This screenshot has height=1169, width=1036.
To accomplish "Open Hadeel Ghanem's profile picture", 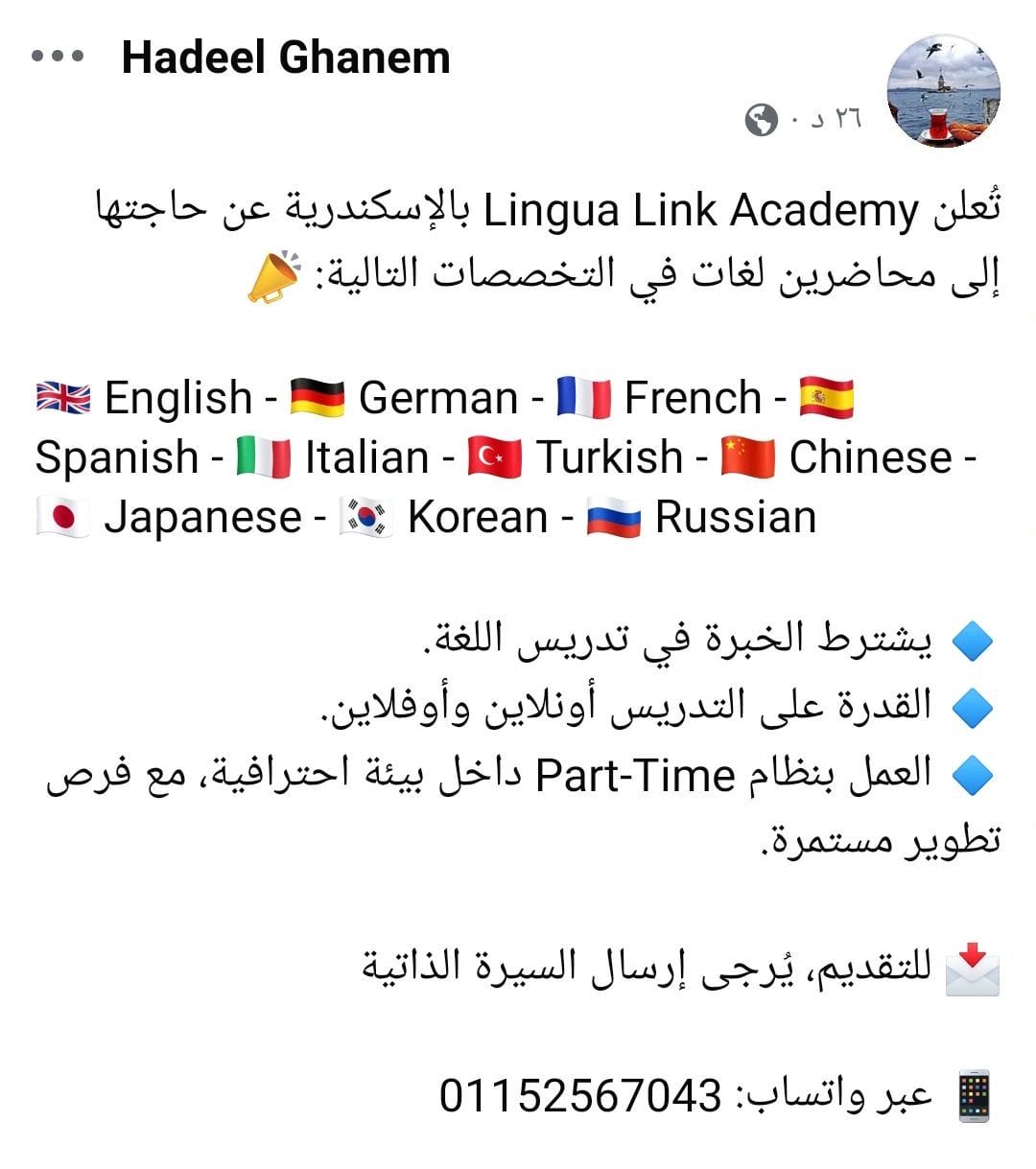I will (943, 91).
